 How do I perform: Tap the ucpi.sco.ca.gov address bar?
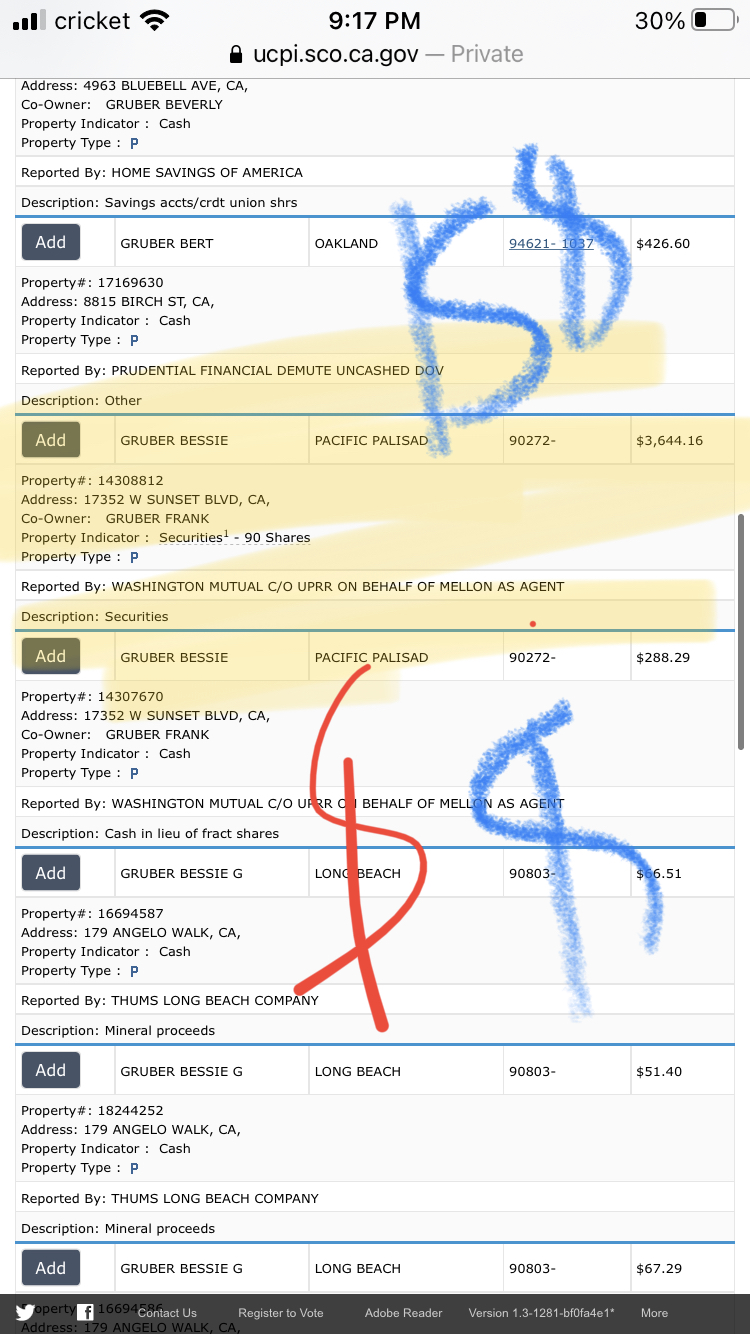click(x=375, y=54)
